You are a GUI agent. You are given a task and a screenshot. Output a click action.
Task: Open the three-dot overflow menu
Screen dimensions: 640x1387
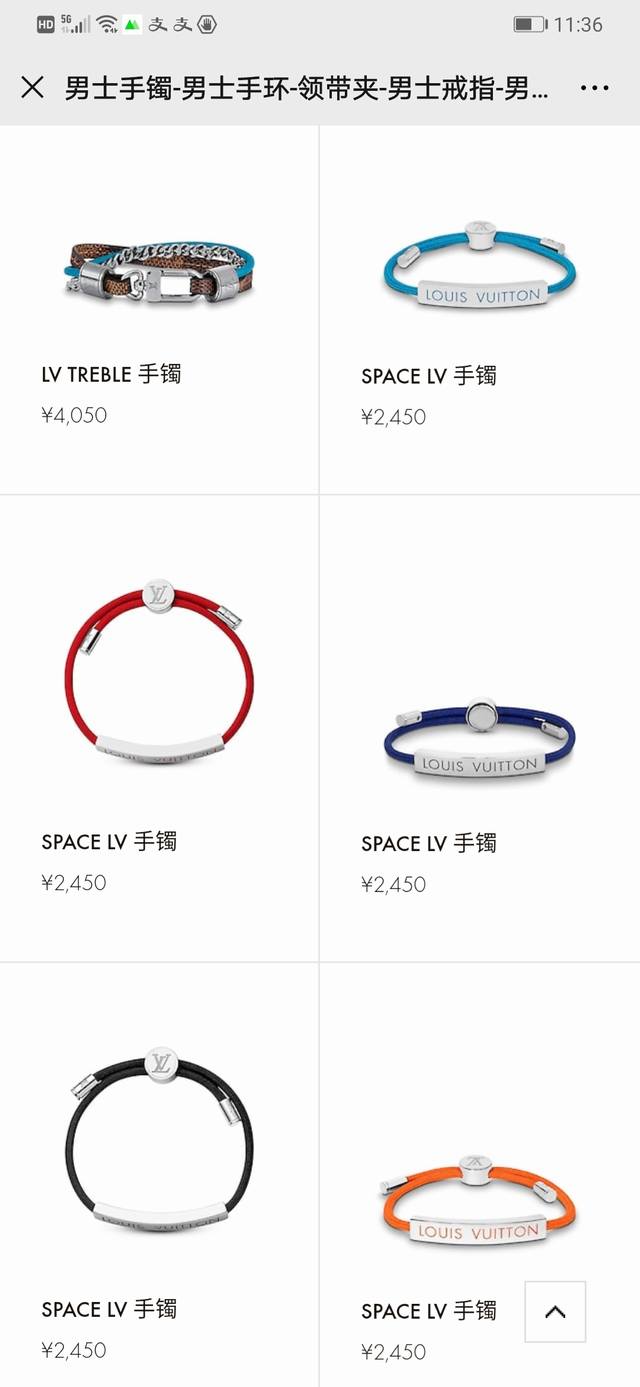(594, 88)
